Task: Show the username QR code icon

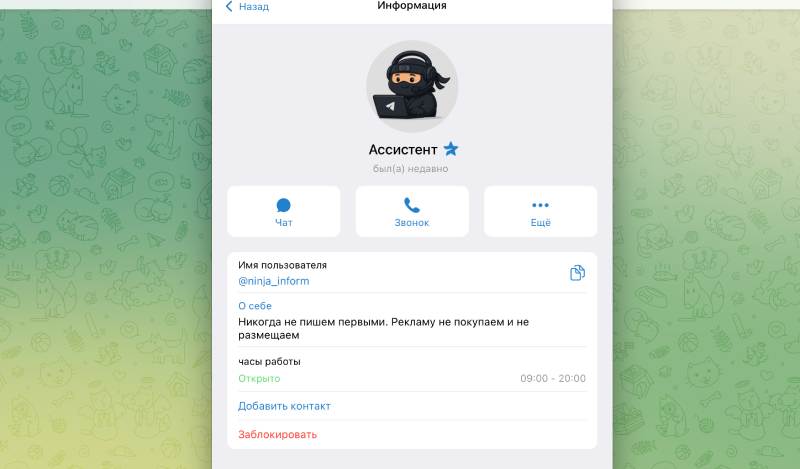Action: [x=577, y=273]
